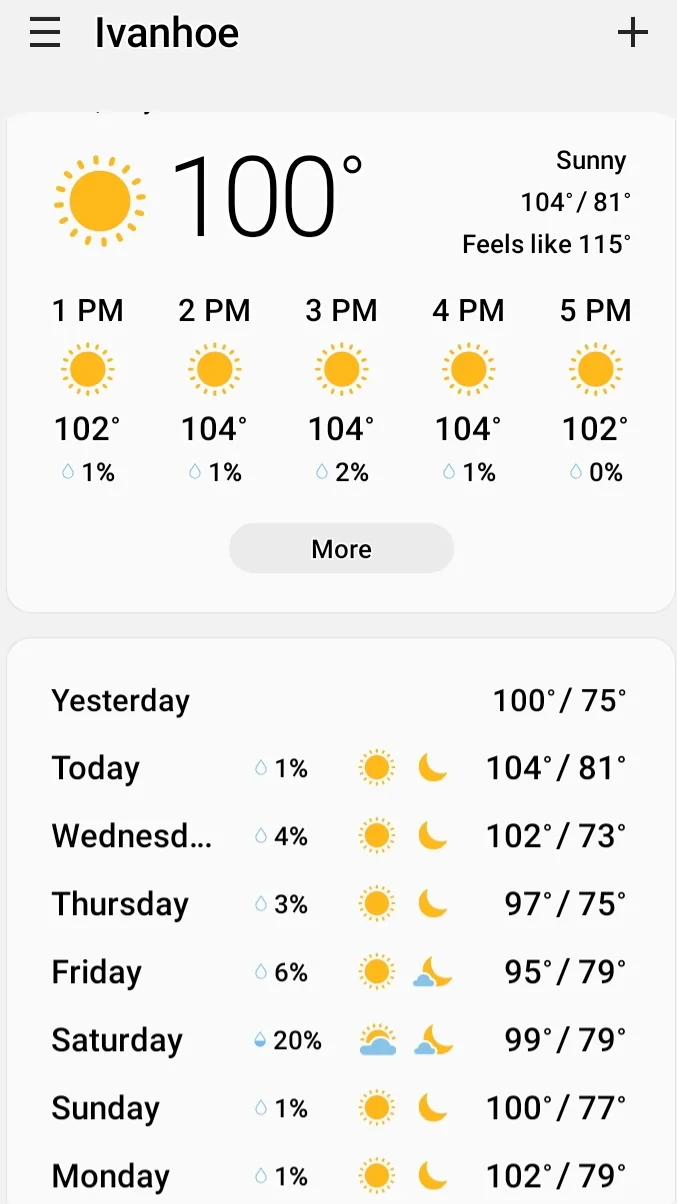
Task: Tap the More hourly forecast button
Action: coord(341,548)
